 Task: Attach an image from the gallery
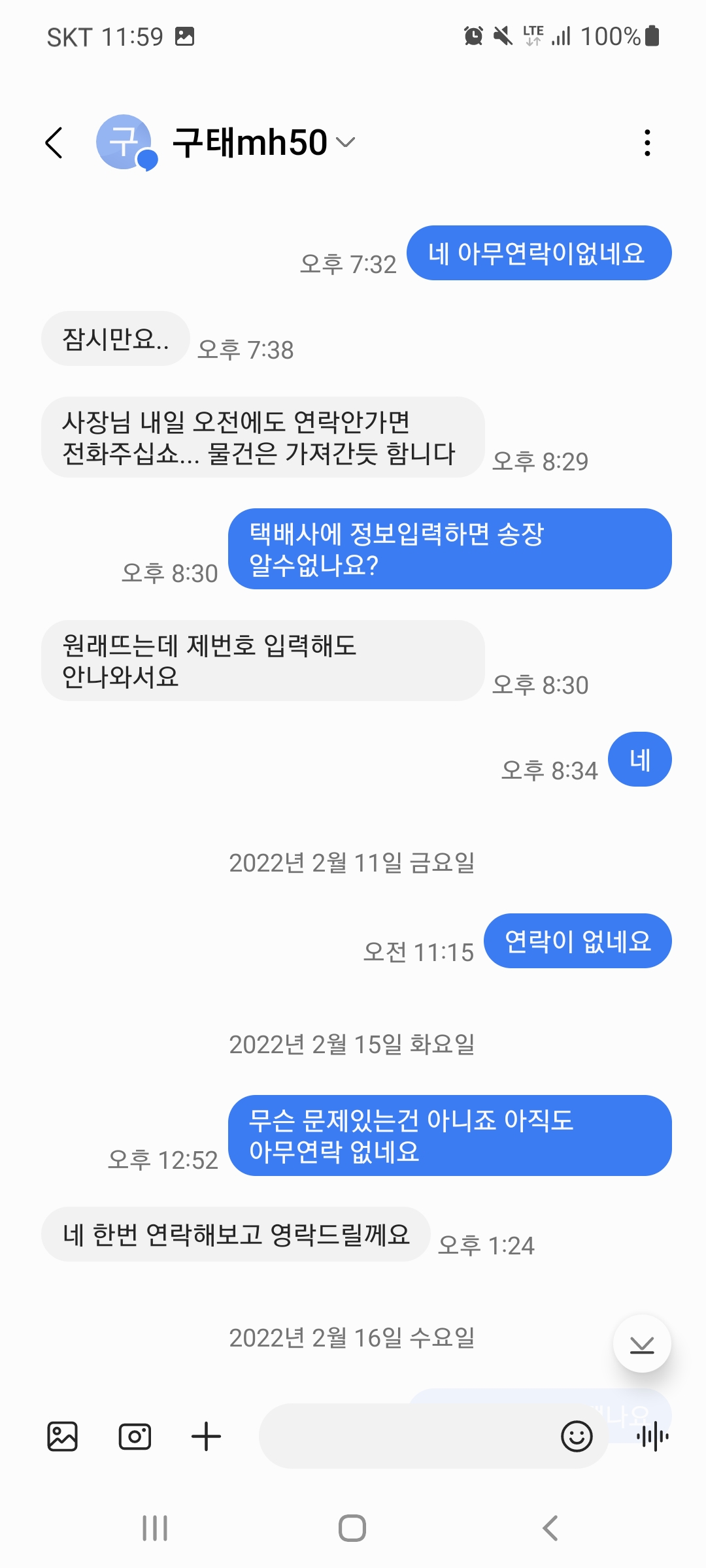(63, 1436)
